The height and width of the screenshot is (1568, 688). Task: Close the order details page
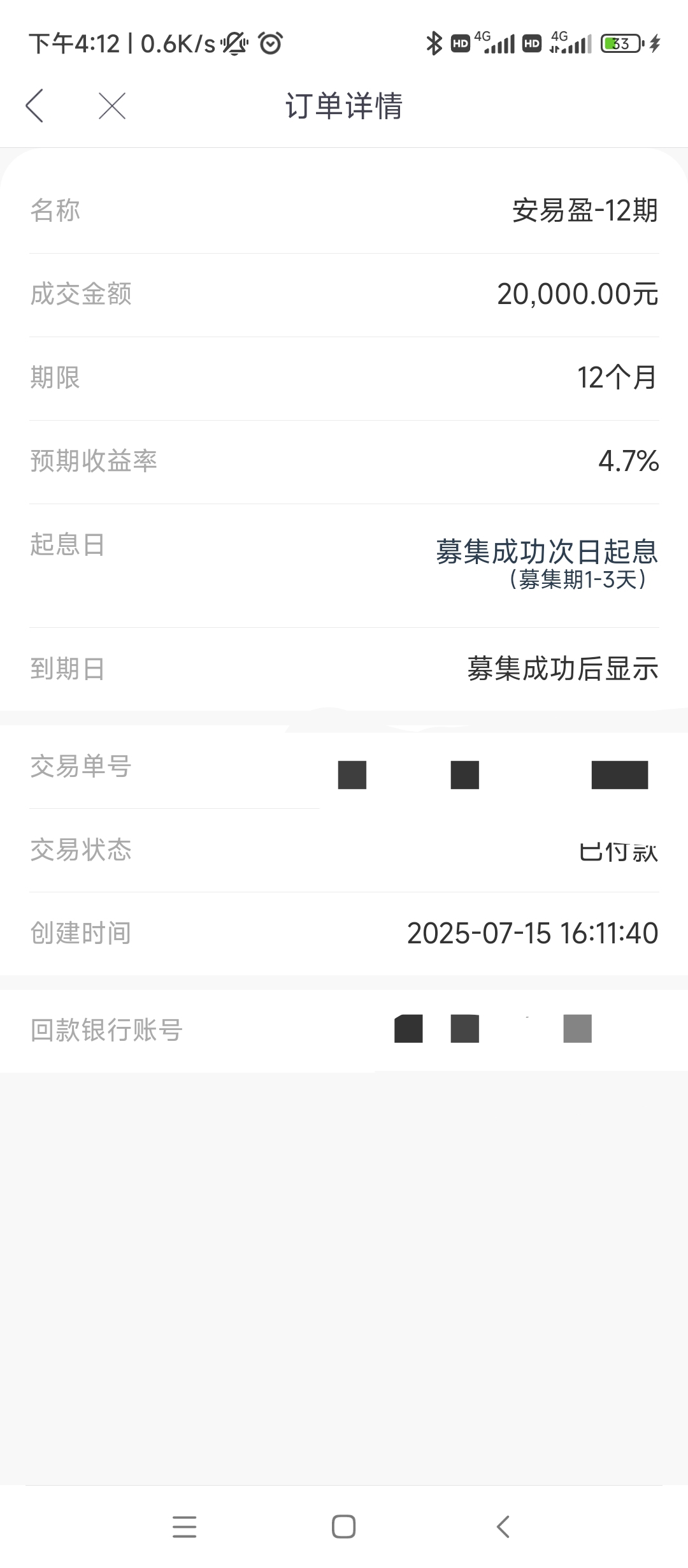(112, 106)
